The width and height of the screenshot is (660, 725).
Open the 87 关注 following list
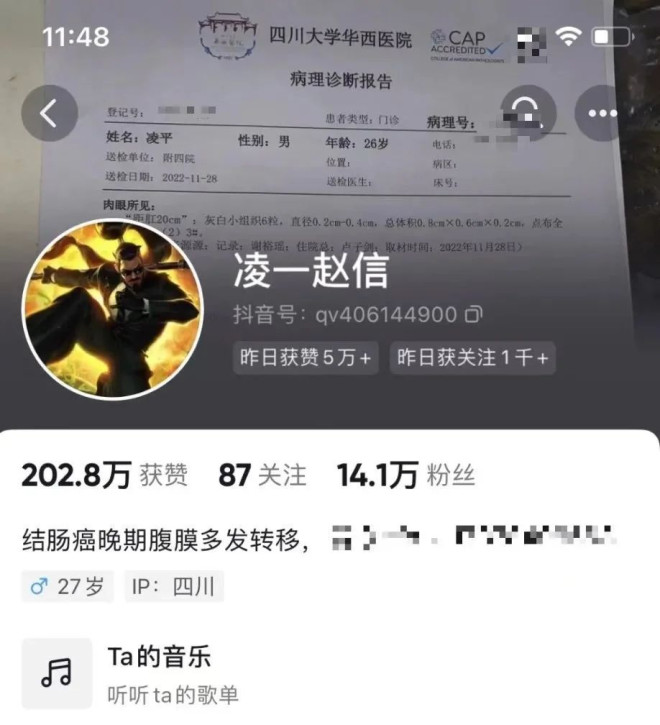(x=263, y=475)
